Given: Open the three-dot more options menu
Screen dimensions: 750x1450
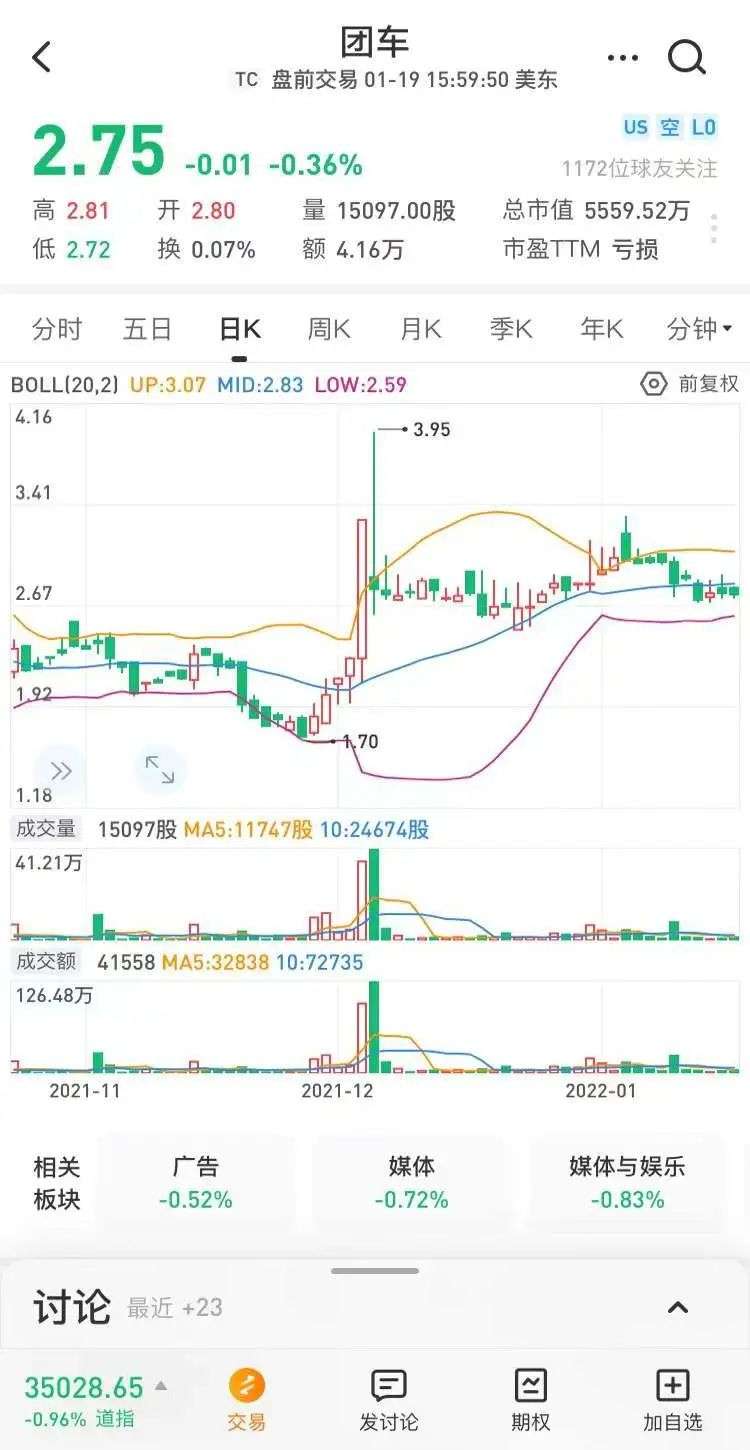Looking at the screenshot, I should (623, 58).
